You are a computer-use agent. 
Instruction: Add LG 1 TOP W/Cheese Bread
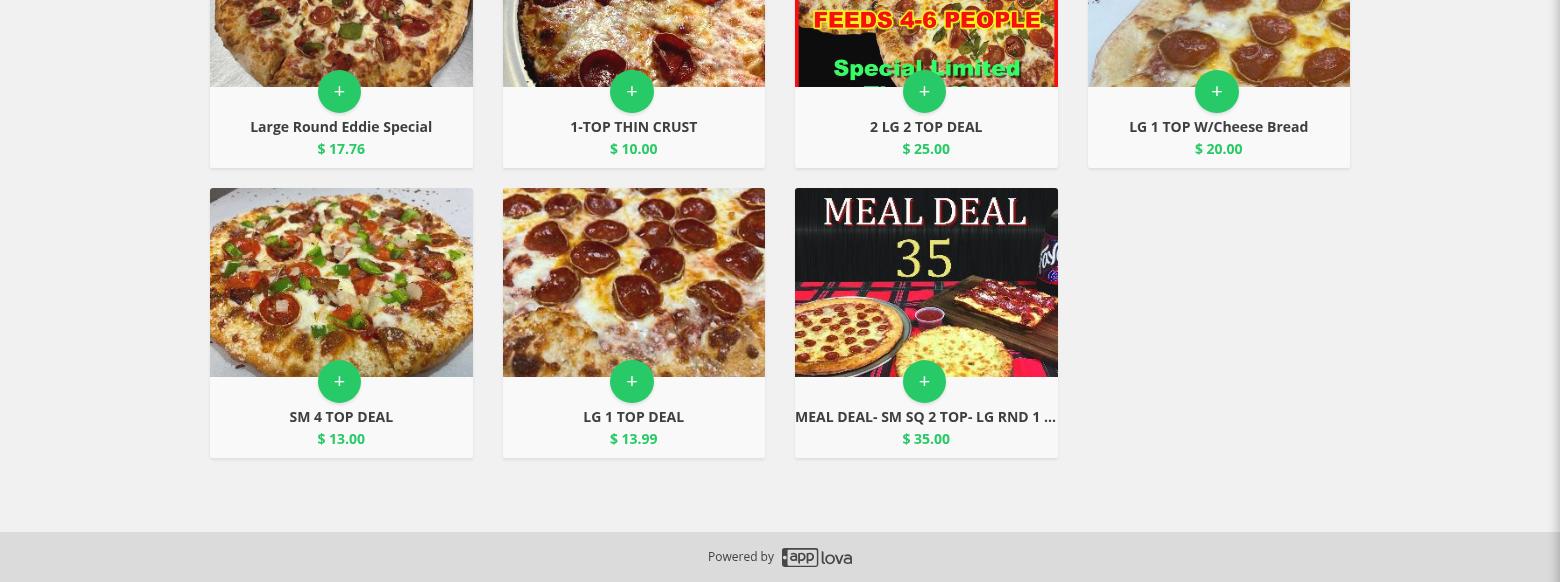(1216, 92)
